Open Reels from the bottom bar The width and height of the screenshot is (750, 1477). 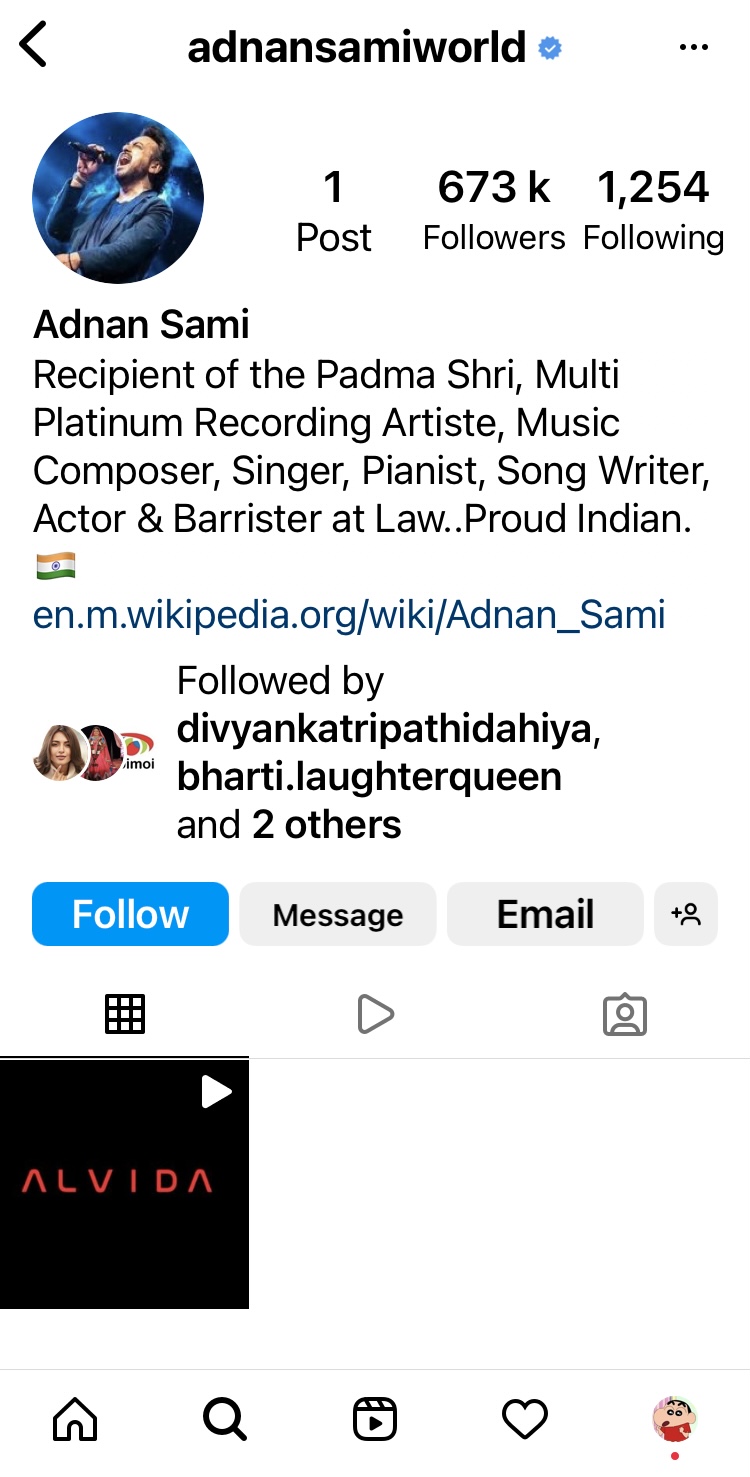pos(375,1418)
